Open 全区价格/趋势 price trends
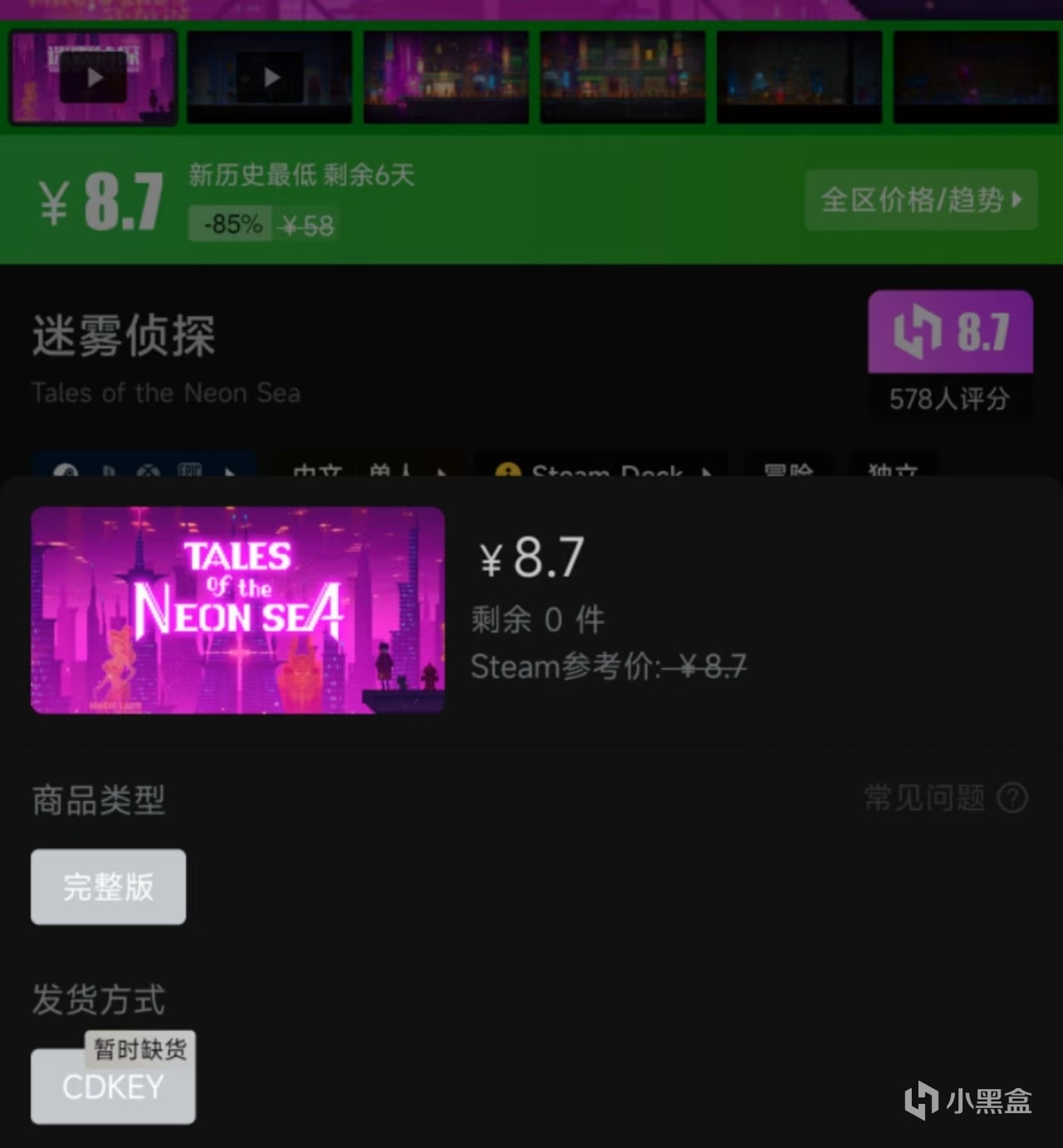1063x1148 pixels. click(x=920, y=200)
